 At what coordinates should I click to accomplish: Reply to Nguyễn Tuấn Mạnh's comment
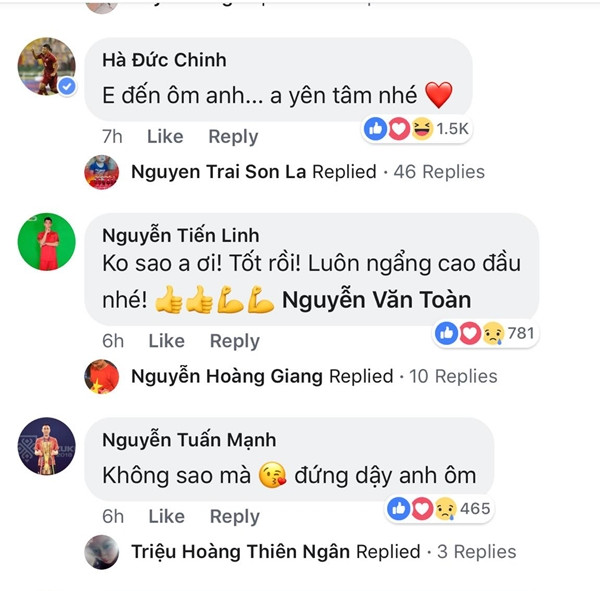[x=233, y=516]
